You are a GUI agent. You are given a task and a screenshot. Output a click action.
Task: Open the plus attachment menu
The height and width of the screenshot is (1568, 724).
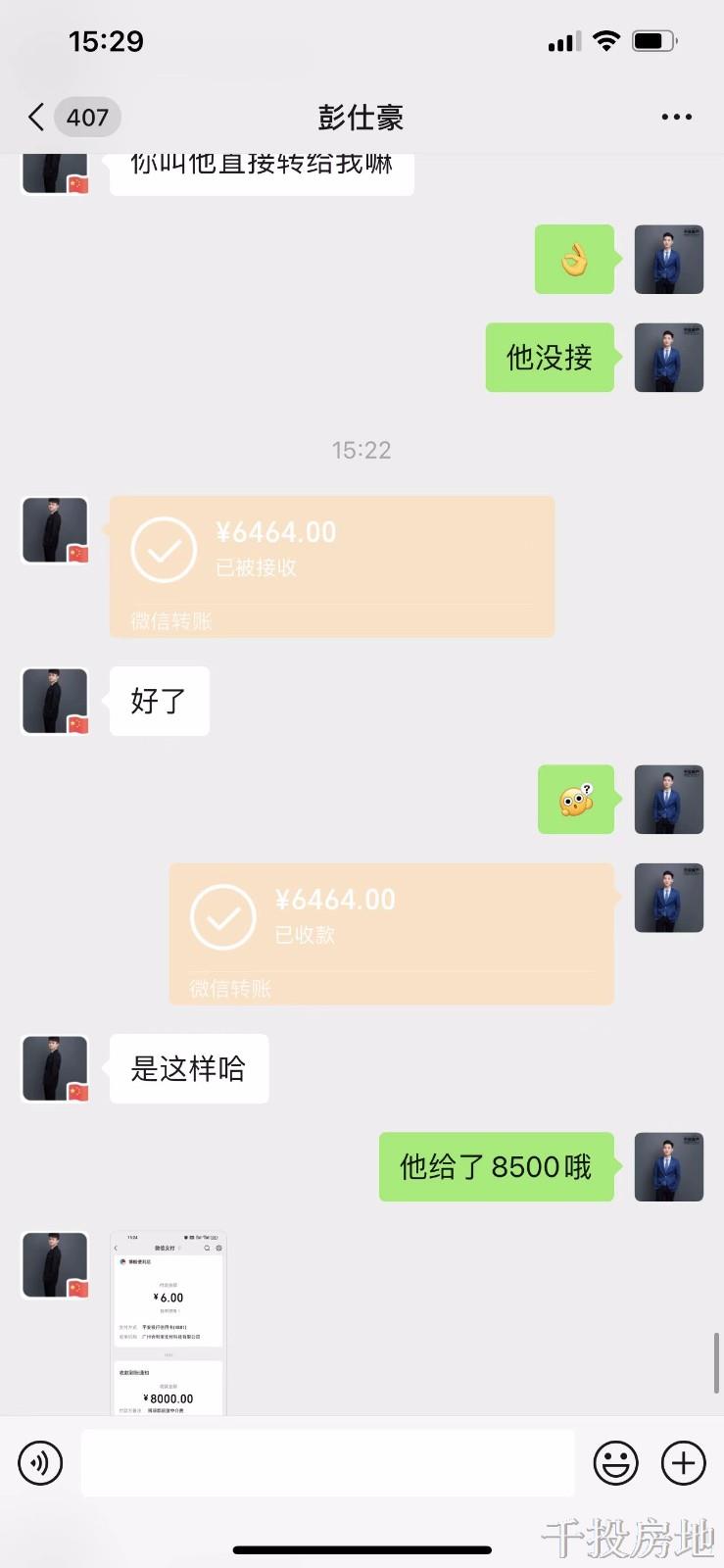(x=684, y=1463)
